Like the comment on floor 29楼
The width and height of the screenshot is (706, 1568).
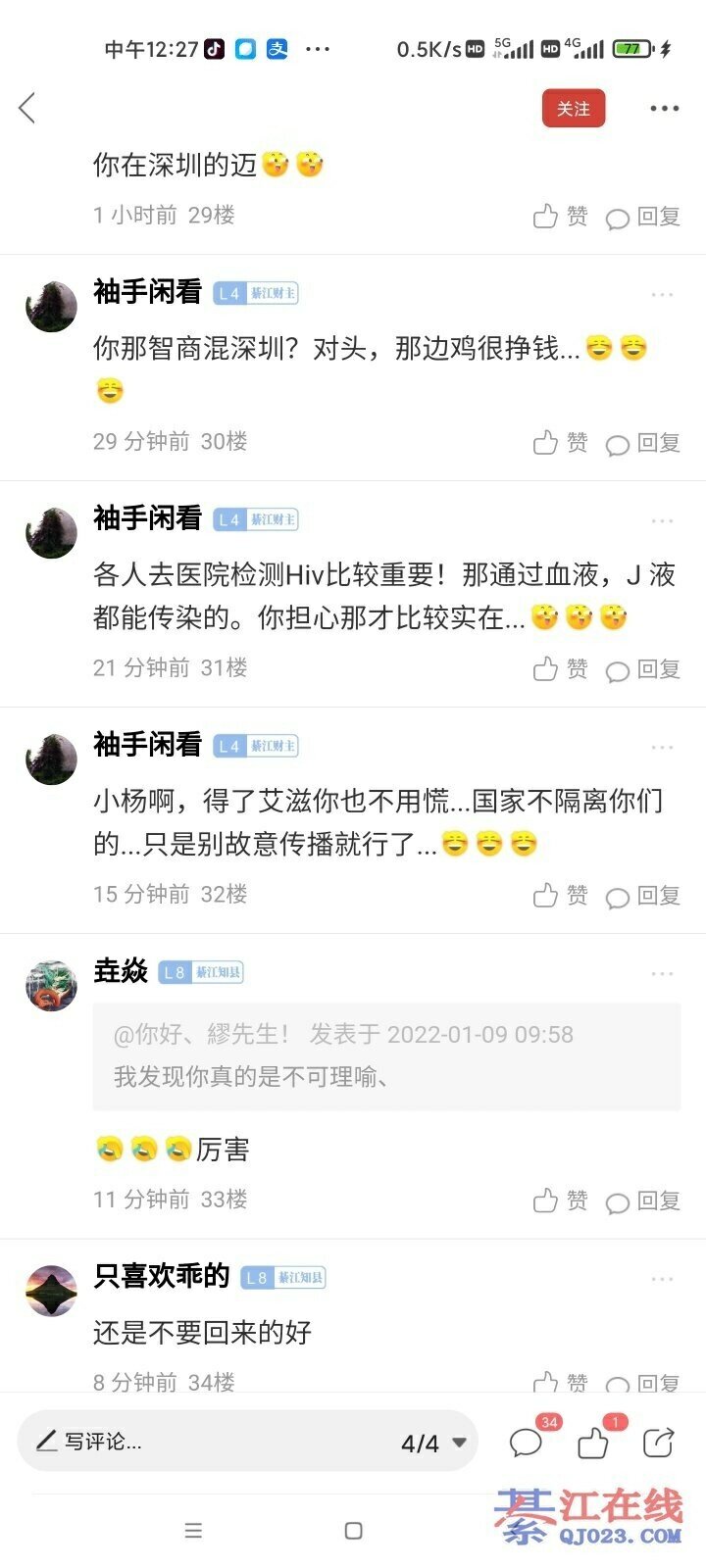click(560, 217)
